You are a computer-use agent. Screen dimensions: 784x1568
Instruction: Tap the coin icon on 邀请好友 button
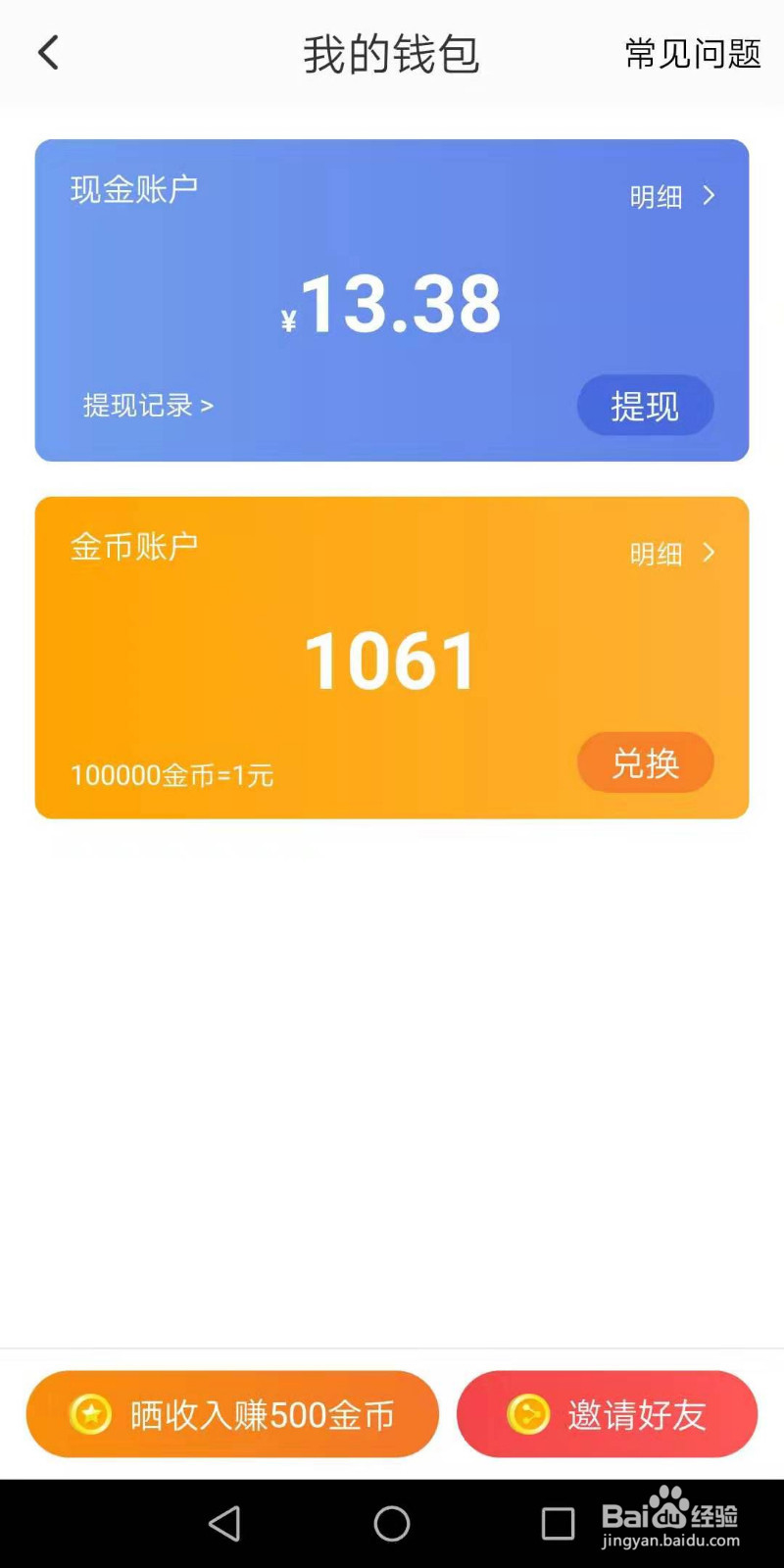tap(527, 1414)
